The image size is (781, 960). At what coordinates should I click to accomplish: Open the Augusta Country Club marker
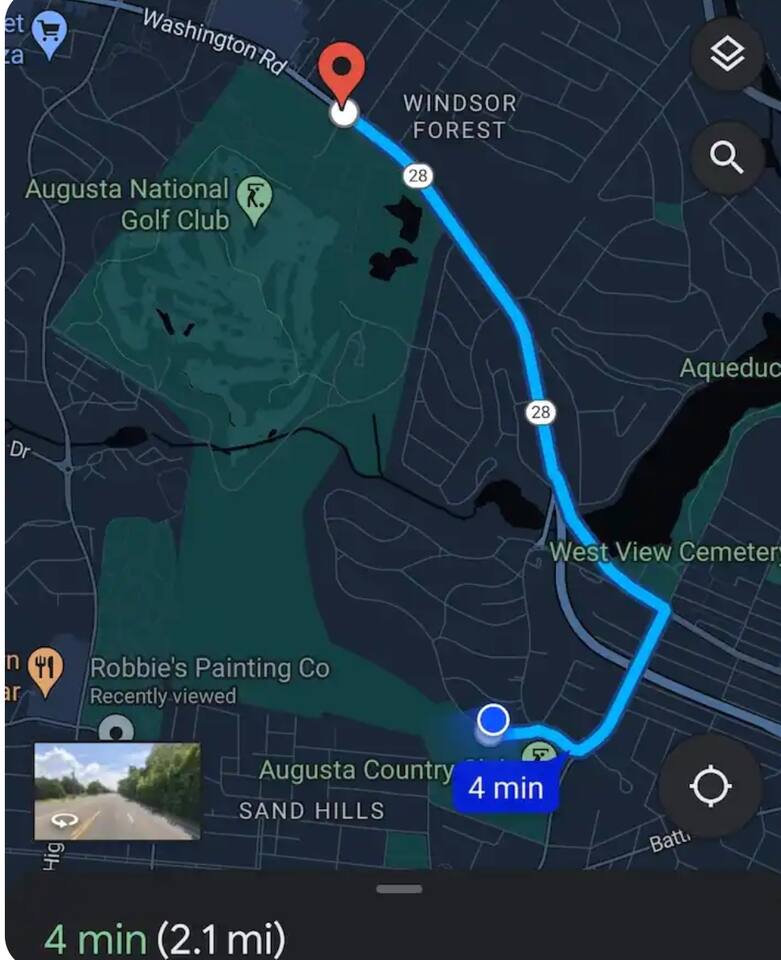(x=540, y=755)
